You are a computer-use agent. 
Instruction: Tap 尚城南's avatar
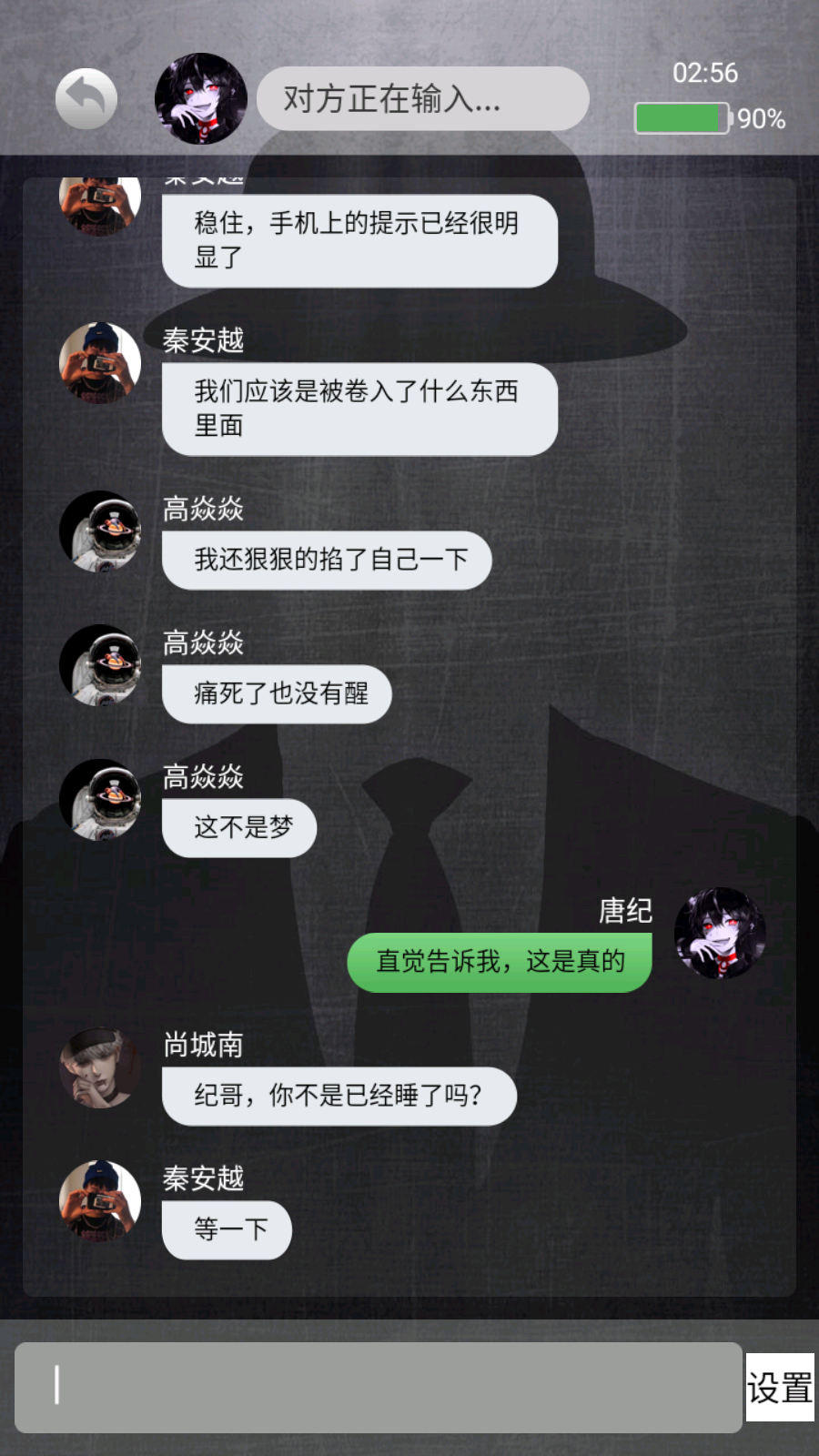pos(99,1067)
